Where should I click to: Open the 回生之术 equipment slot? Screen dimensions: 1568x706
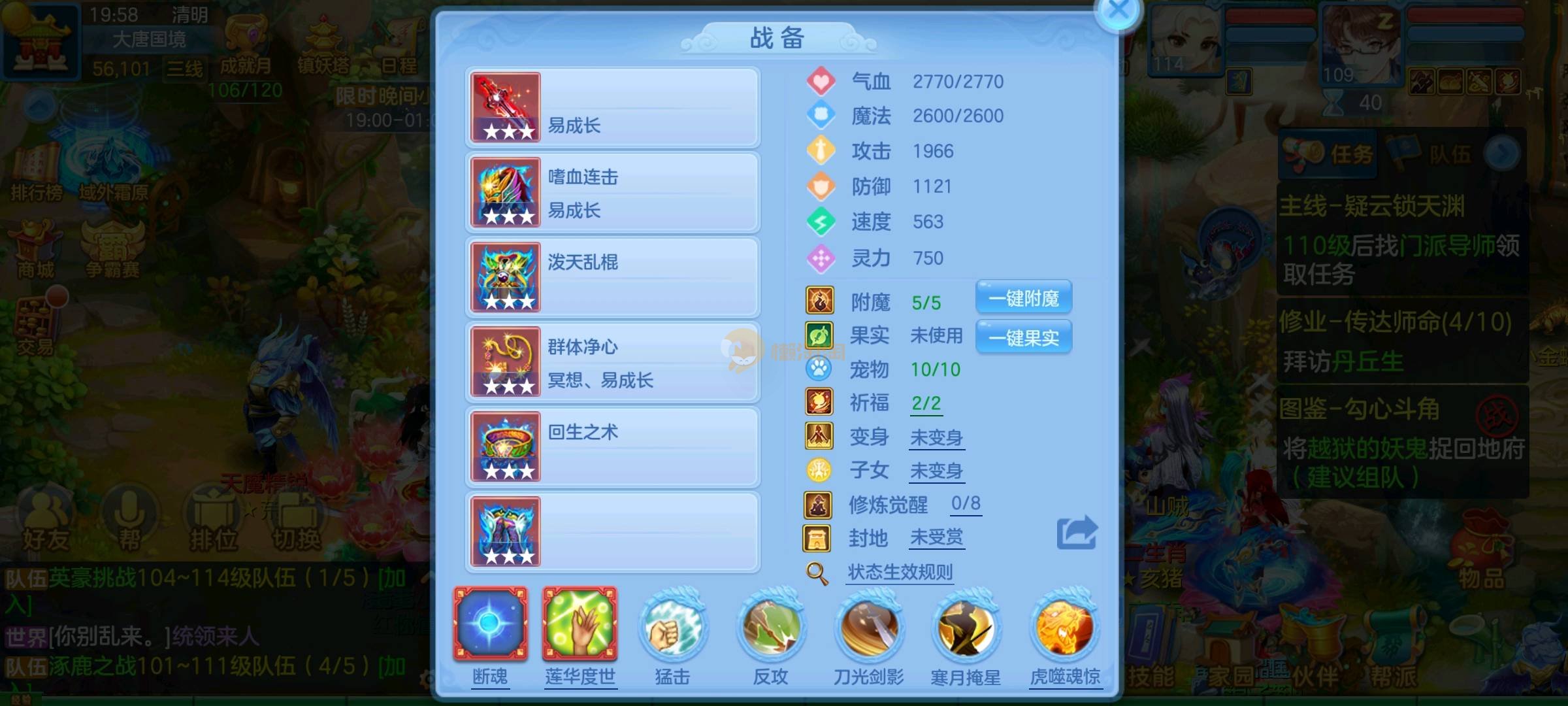point(612,447)
